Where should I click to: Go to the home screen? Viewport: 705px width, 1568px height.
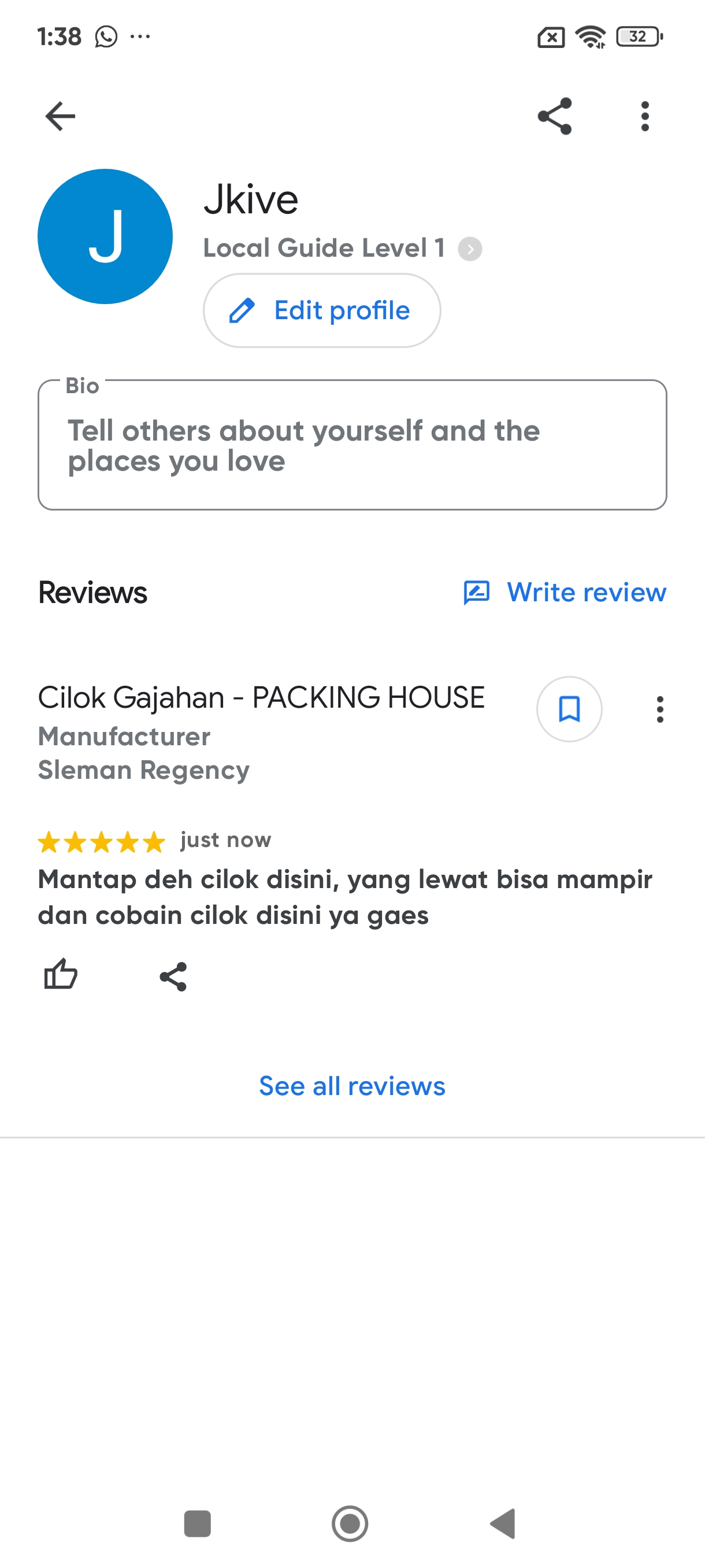point(350,1523)
